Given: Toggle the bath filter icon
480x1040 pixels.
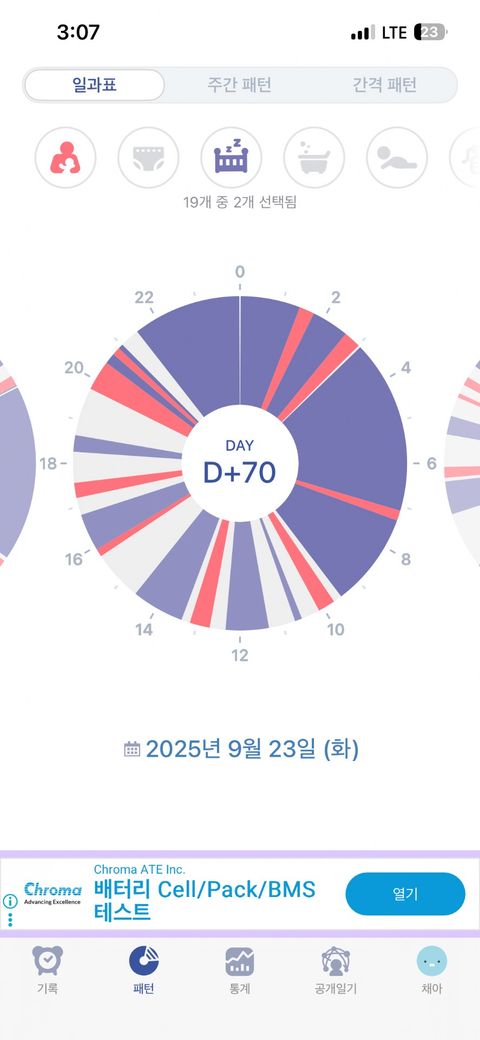Looking at the screenshot, I should [314, 158].
